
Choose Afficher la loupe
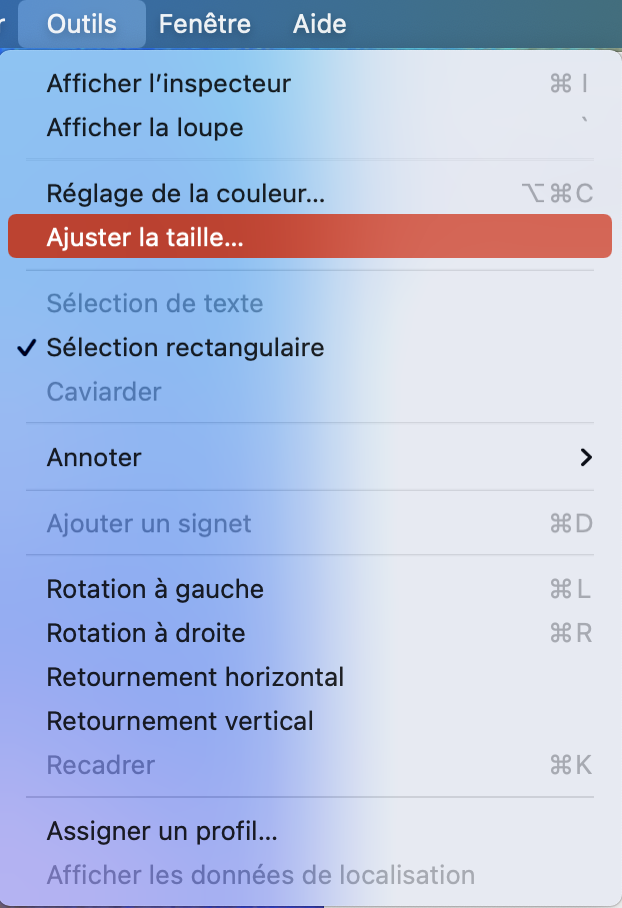[x=310, y=127]
